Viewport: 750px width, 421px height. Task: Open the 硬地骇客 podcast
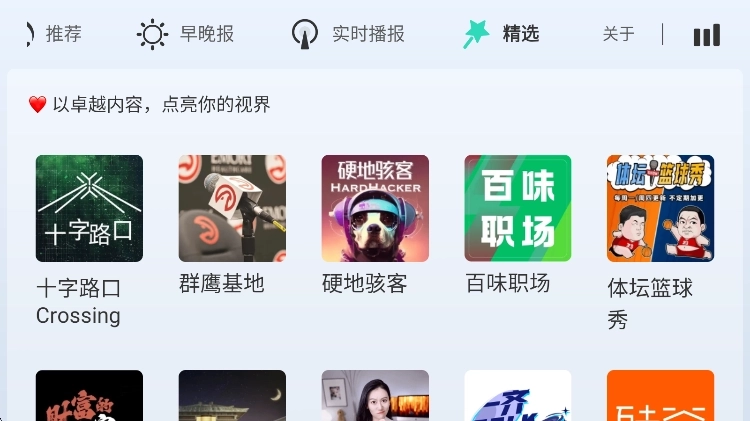375,209
